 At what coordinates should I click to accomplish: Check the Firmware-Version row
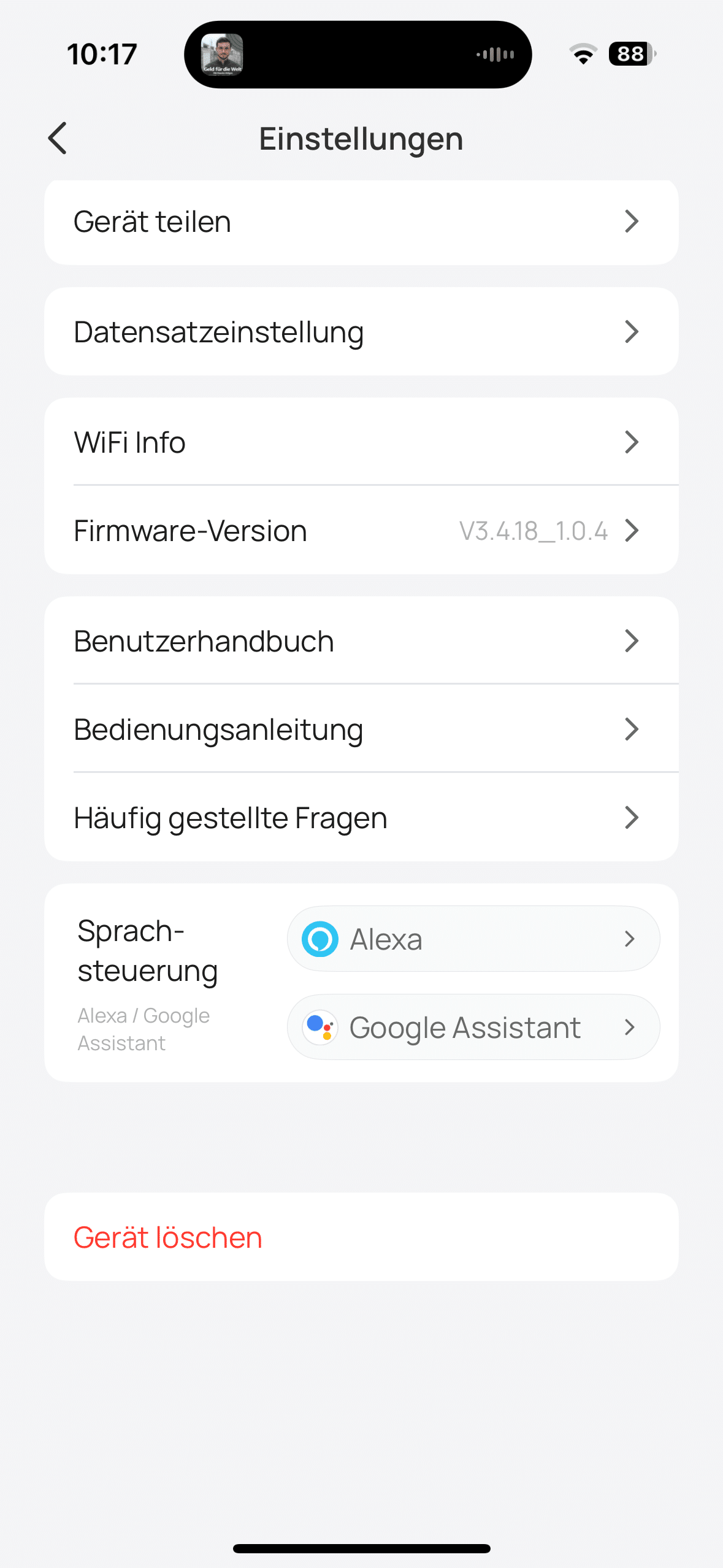point(361,531)
